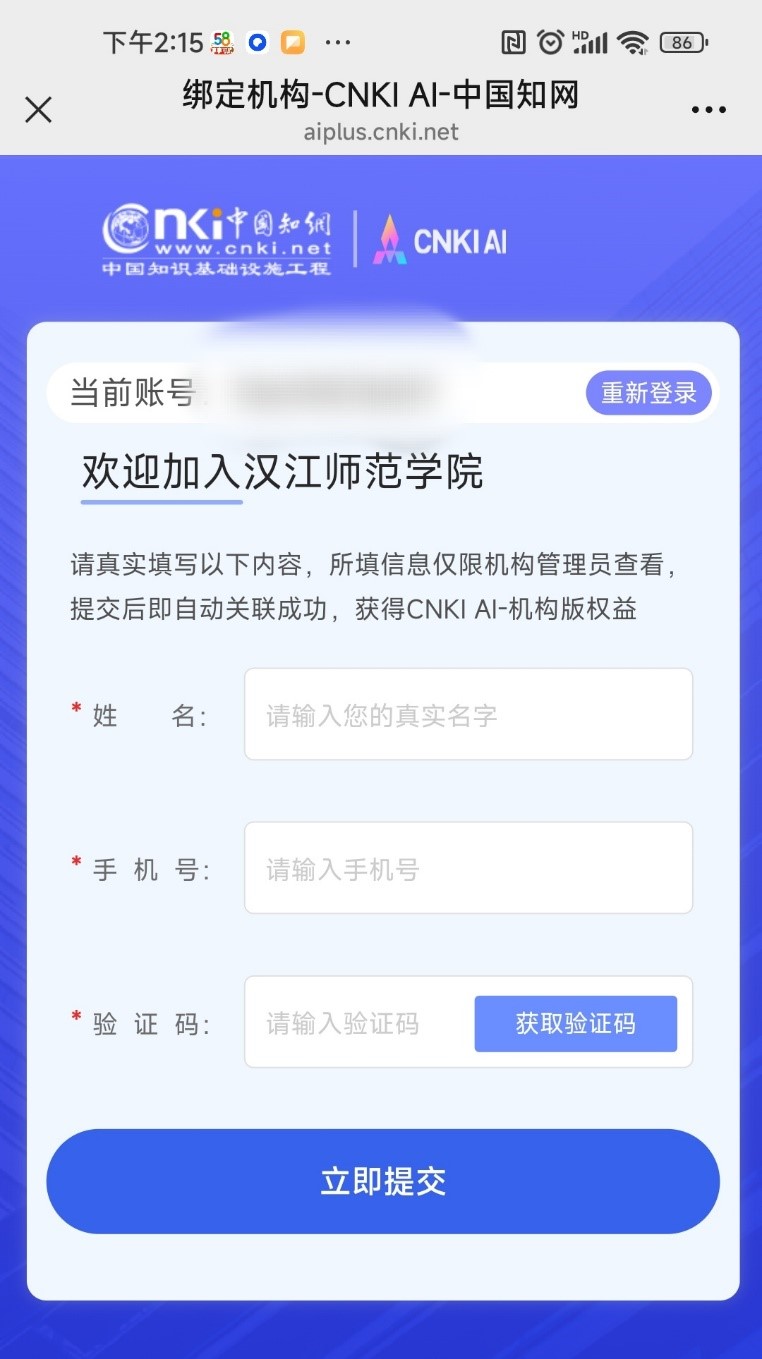Submit the form with 立即提交

coord(383,1181)
